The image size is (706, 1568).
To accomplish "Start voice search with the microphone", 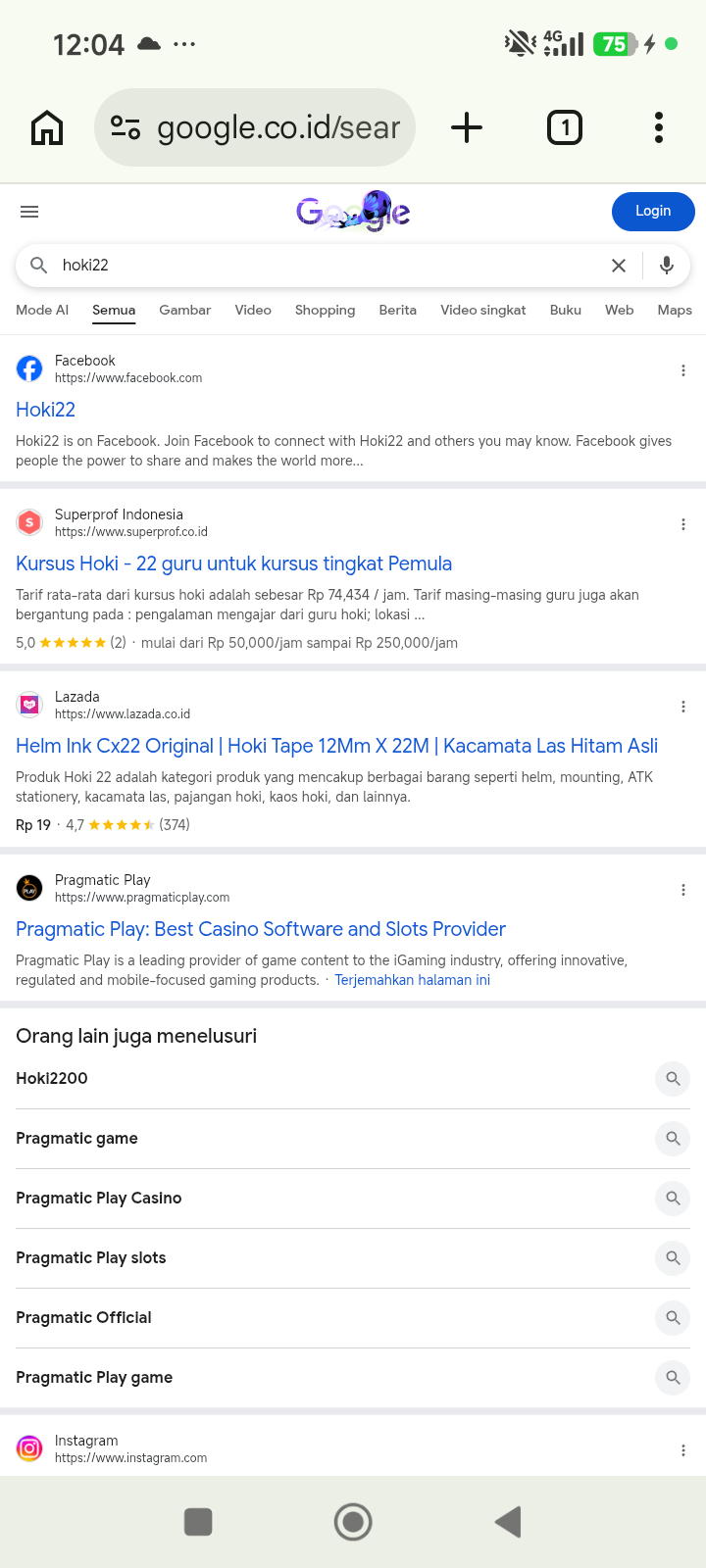I will (x=667, y=266).
